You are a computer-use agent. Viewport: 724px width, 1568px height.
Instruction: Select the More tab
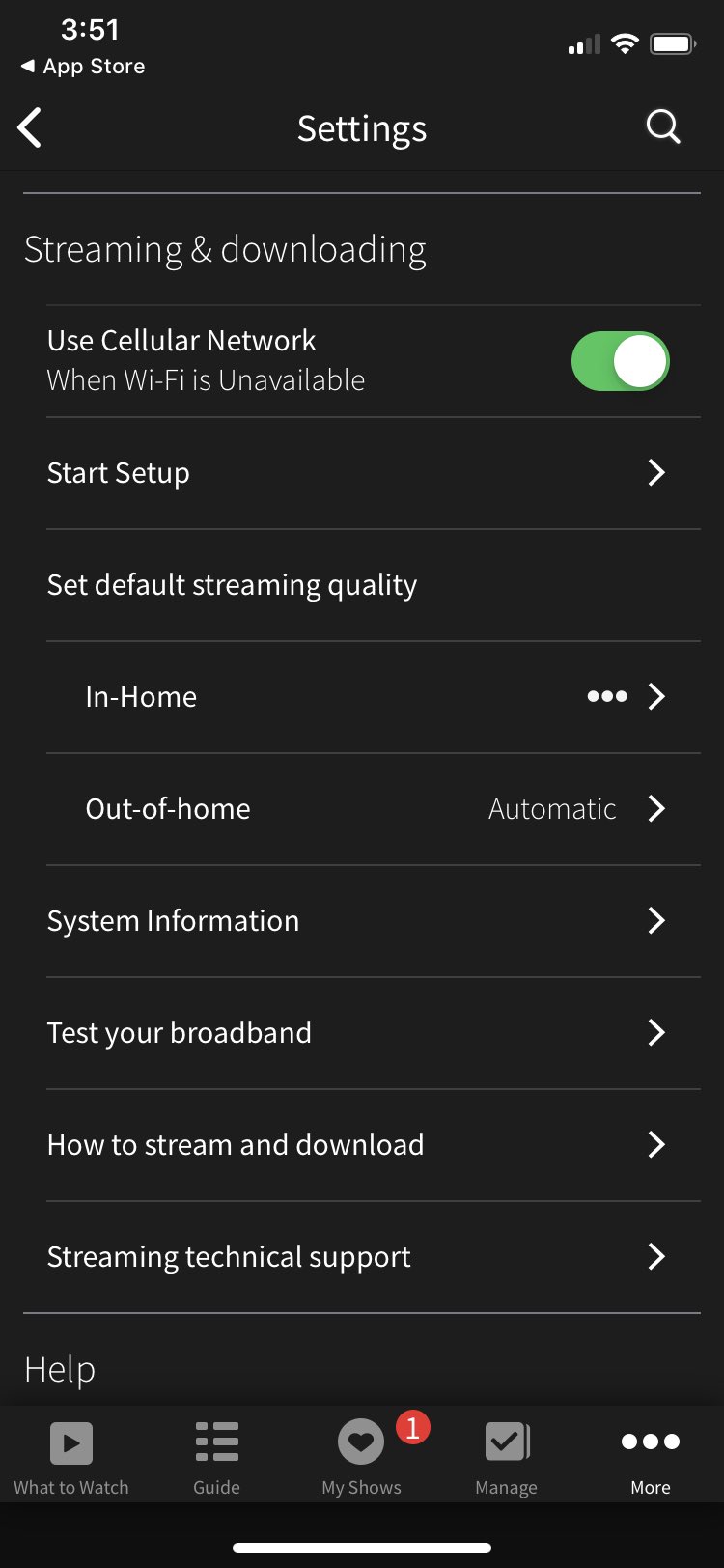(x=651, y=1458)
